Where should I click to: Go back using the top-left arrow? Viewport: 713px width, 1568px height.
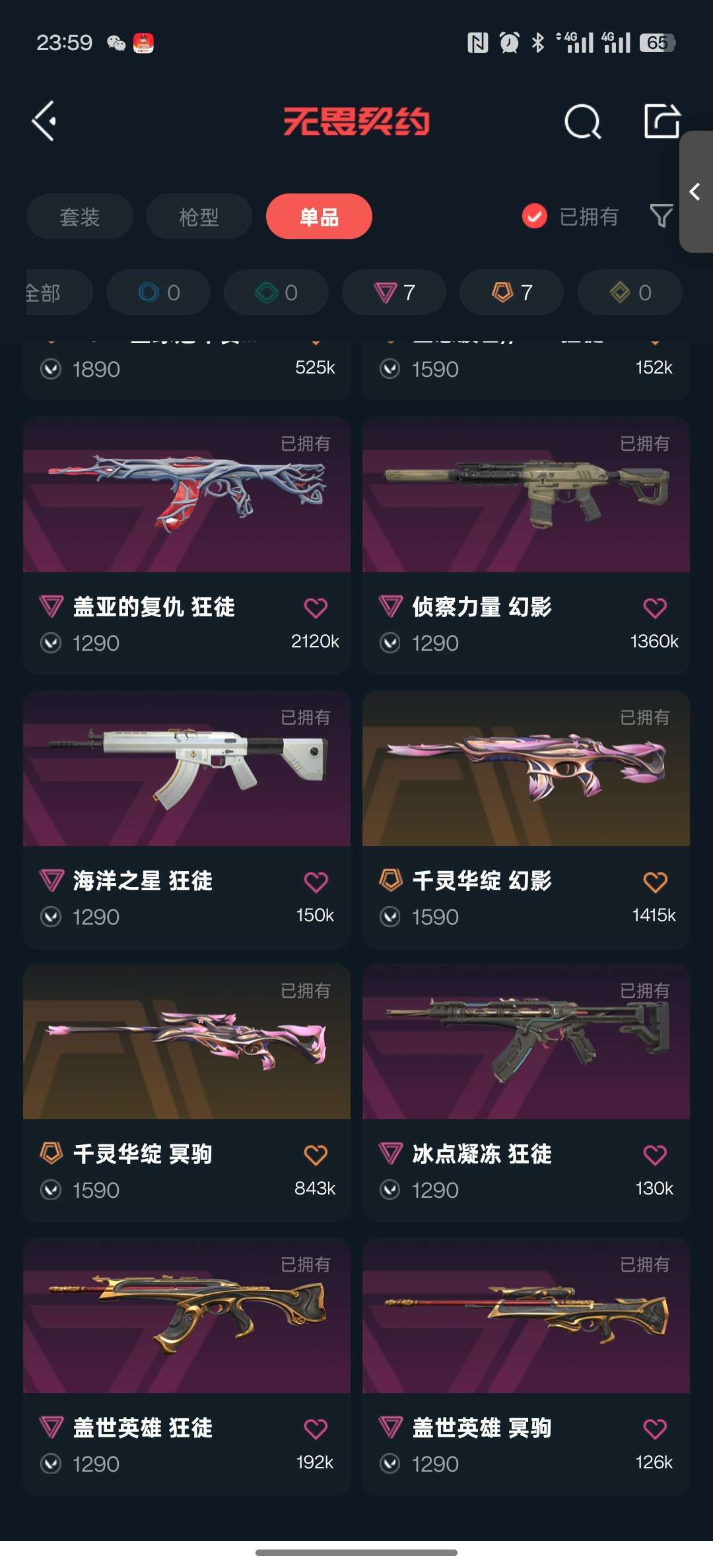point(44,121)
